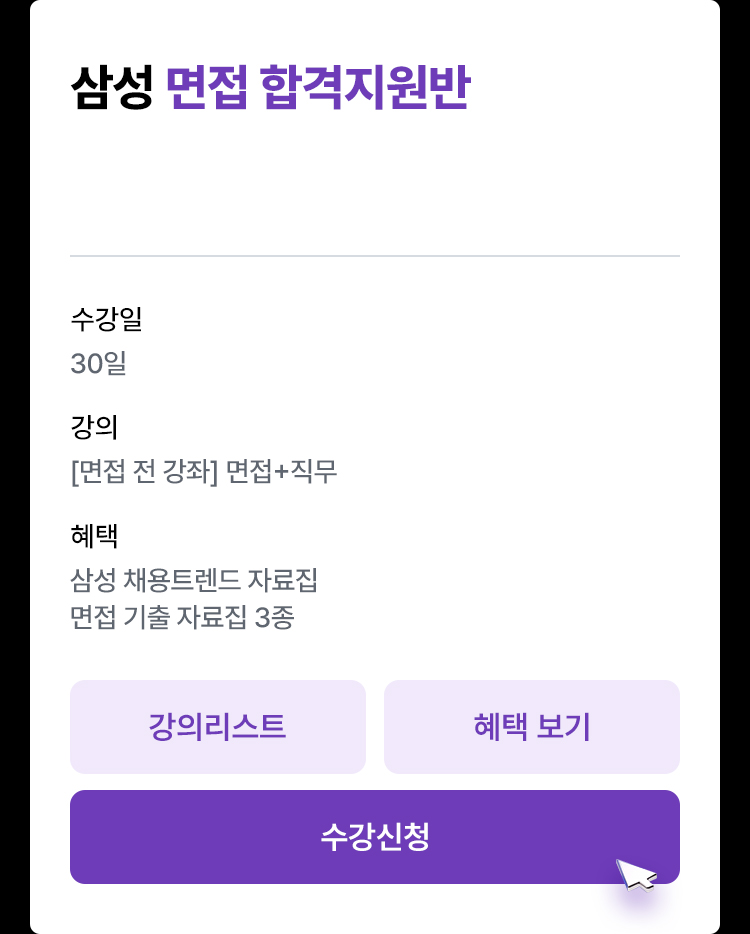Click the horizontal divider under the title

coord(375,254)
